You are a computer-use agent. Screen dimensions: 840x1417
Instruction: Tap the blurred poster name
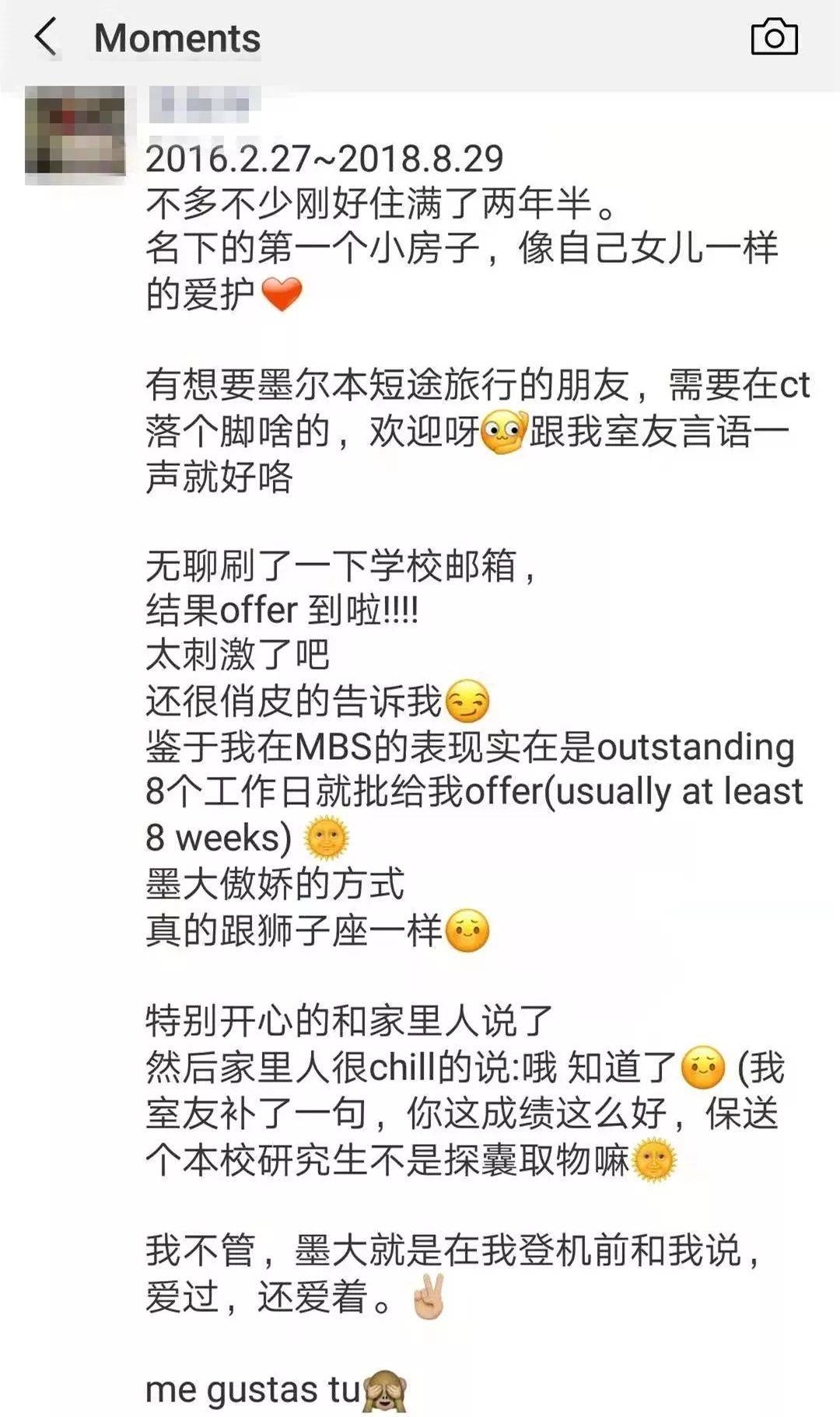[x=204, y=105]
